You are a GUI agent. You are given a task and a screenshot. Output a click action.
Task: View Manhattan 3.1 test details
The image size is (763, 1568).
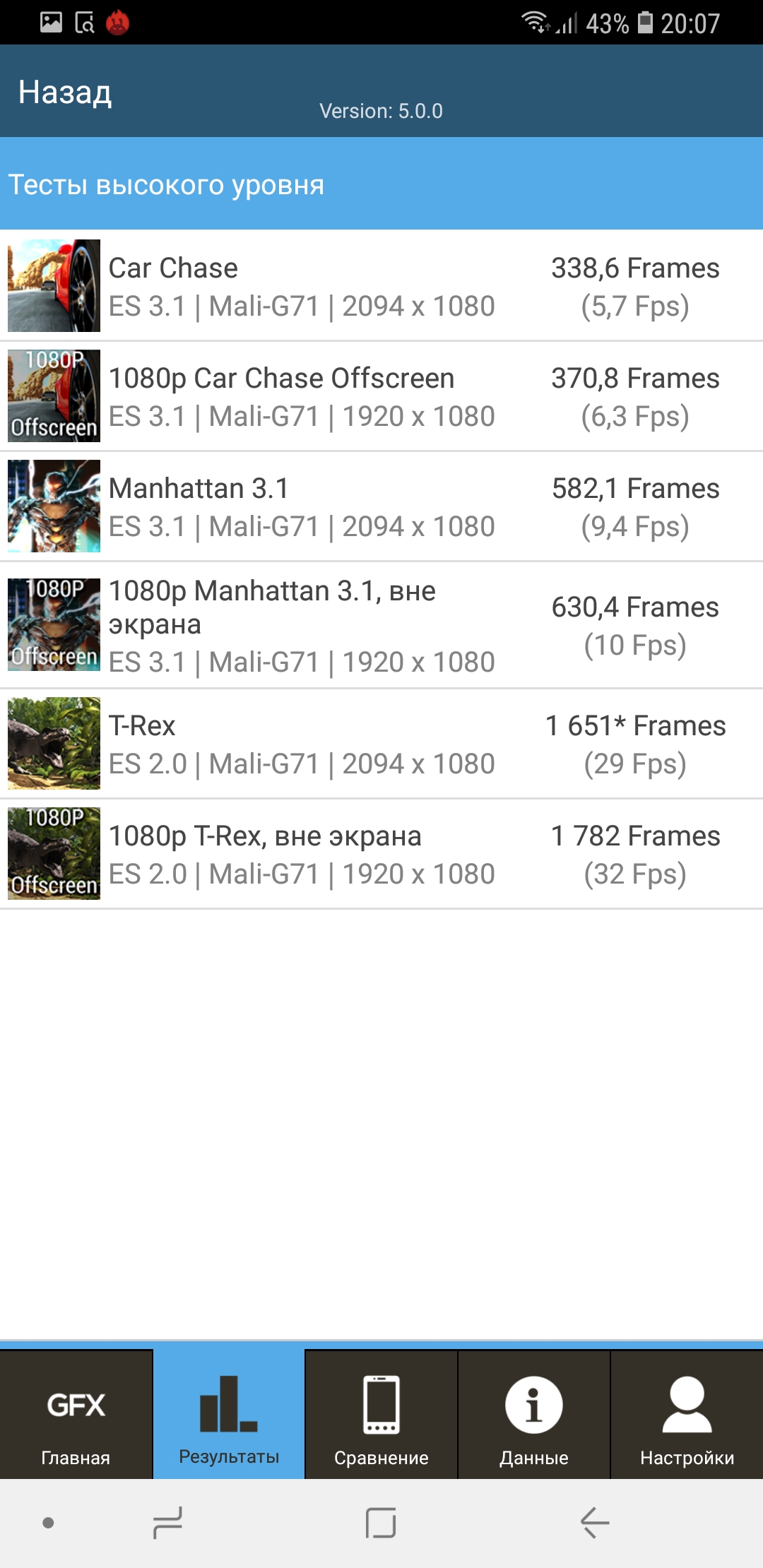pos(381,506)
